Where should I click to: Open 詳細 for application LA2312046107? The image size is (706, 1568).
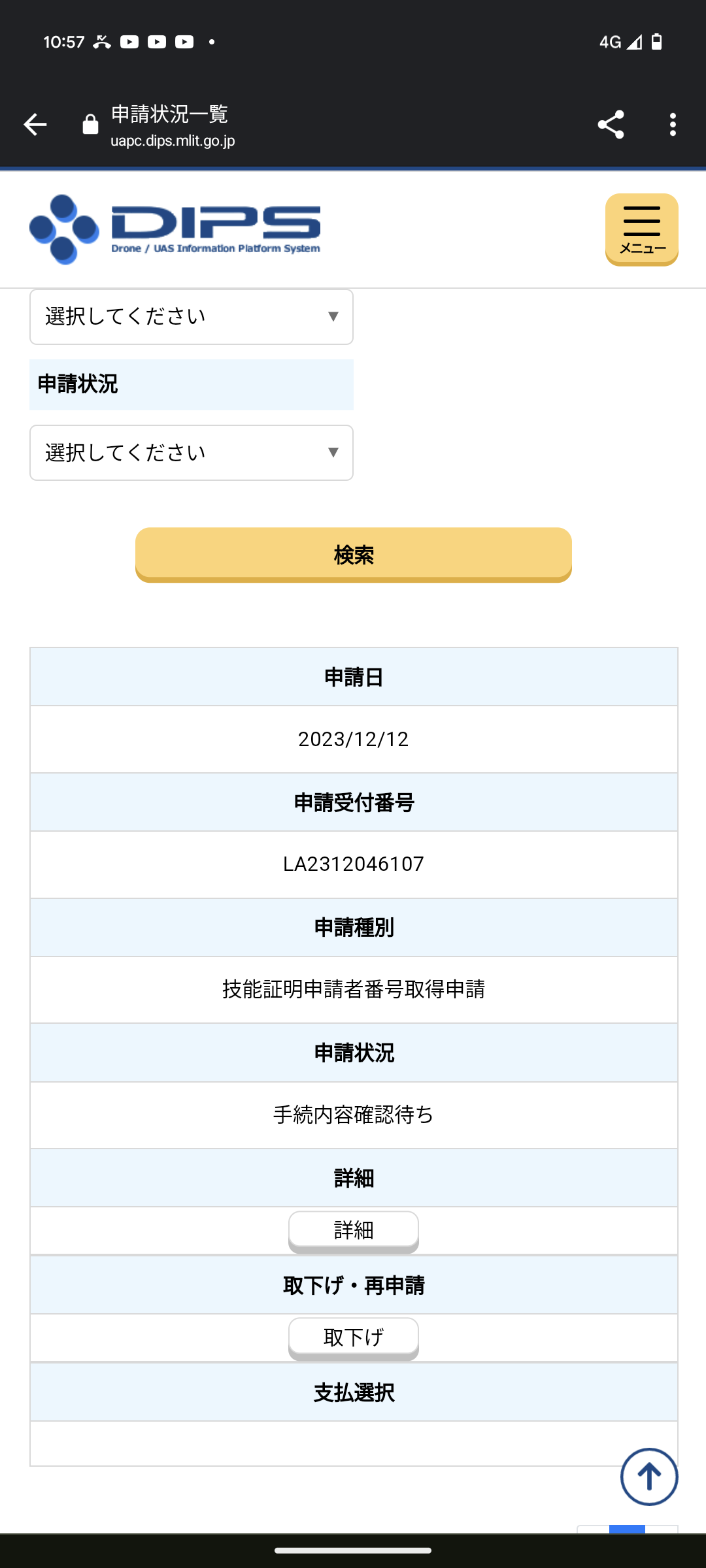353,1230
